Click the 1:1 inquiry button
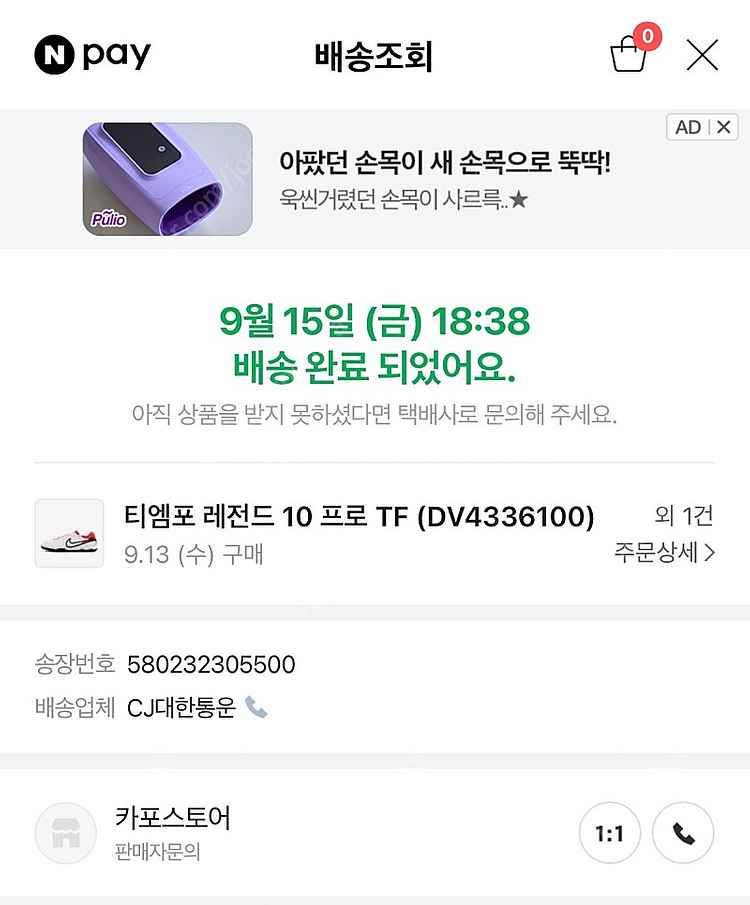 pyautogui.click(x=611, y=832)
